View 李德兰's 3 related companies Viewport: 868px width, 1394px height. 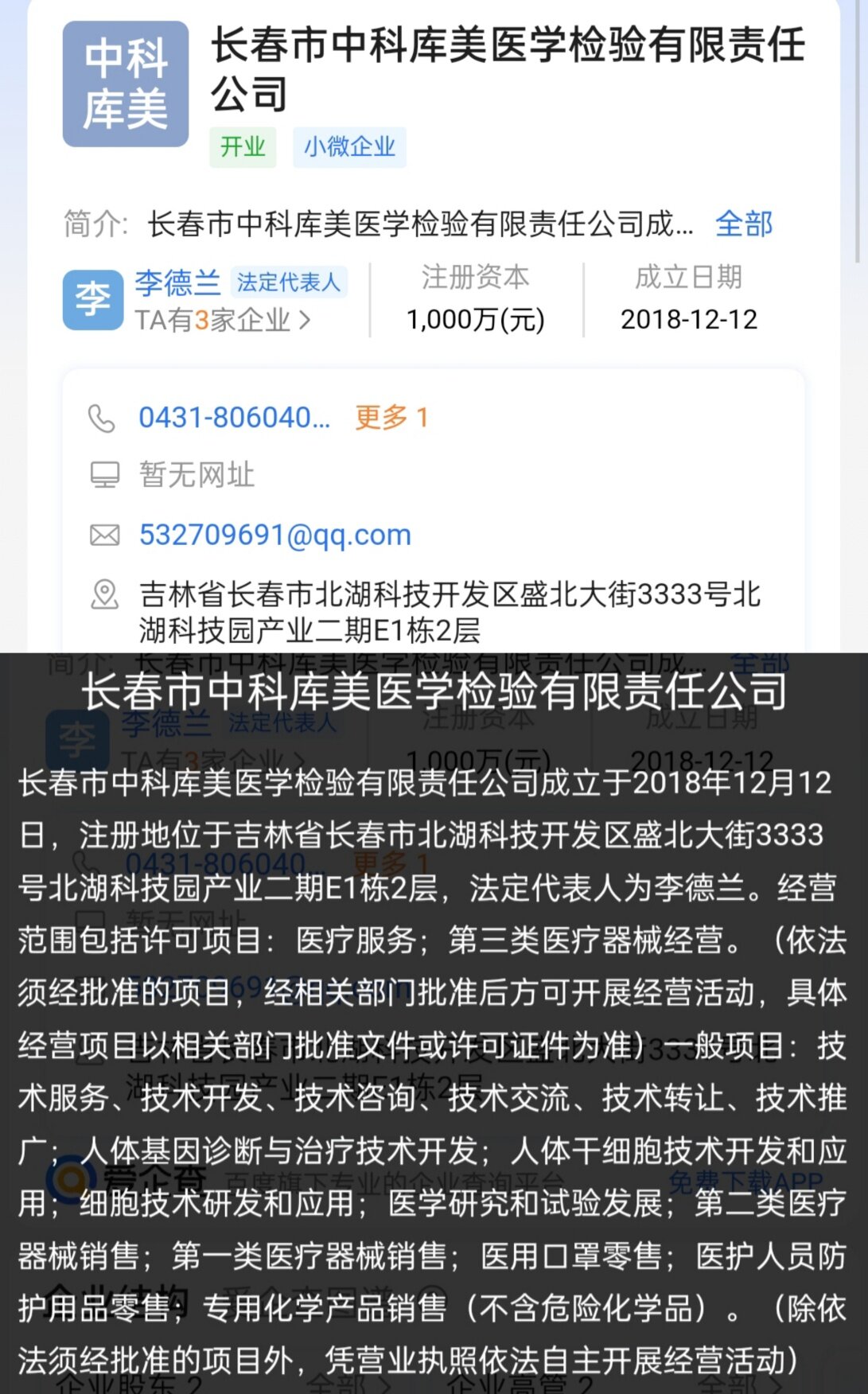222,321
